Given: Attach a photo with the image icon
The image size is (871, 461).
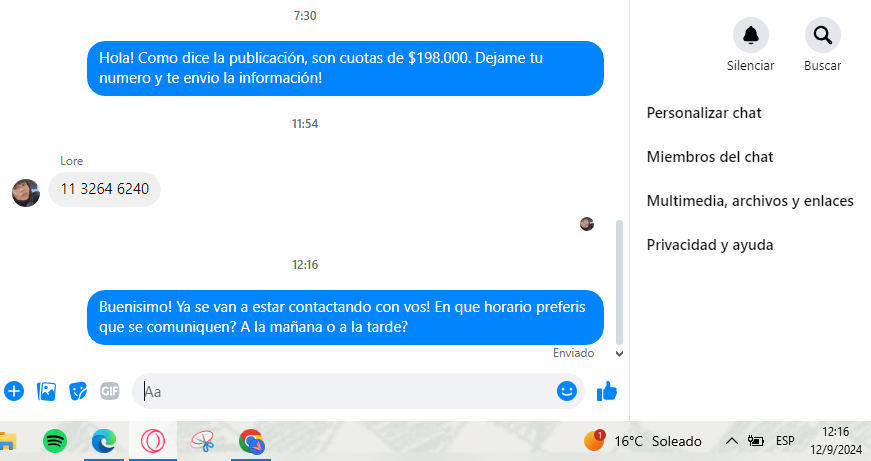Looking at the screenshot, I should pyautogui.click(x=46, y=391).
